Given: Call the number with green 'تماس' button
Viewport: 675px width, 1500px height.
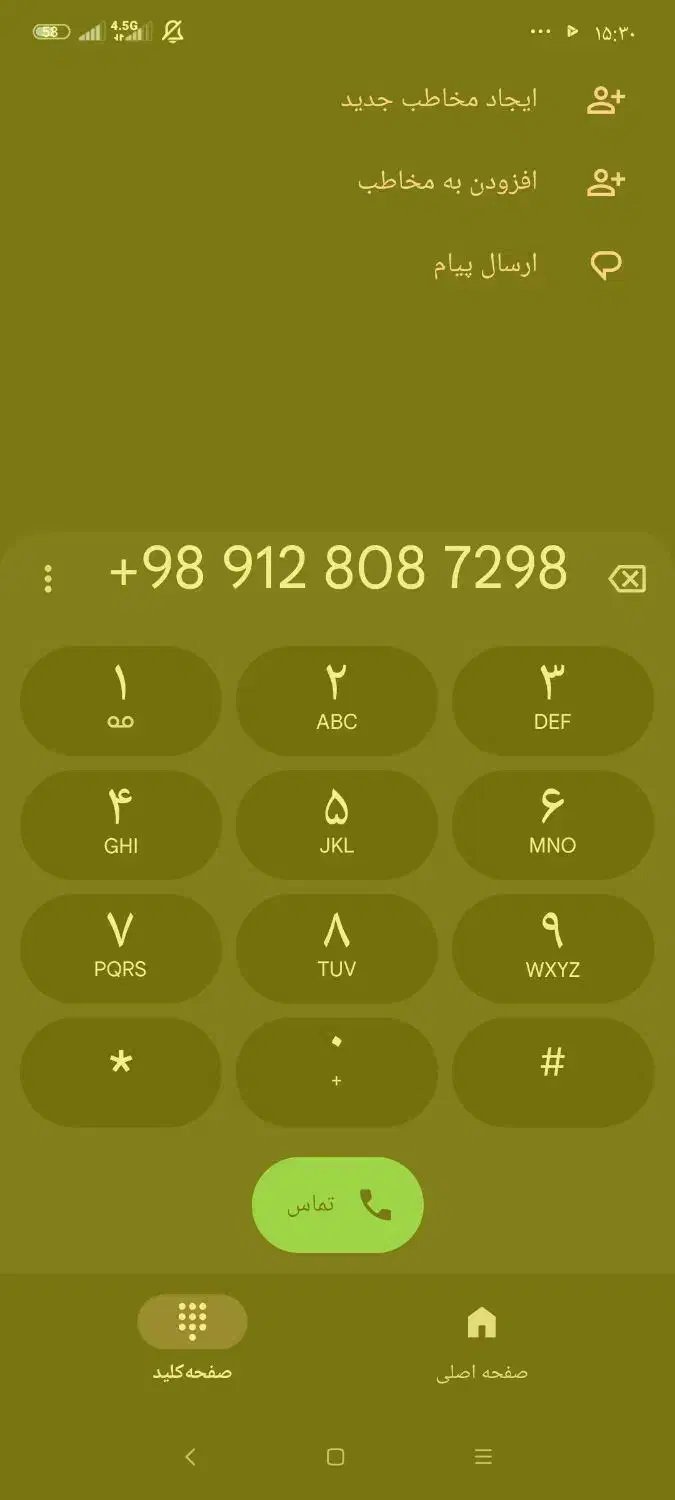Looking at the screenshot, I should coord(337,1205).
